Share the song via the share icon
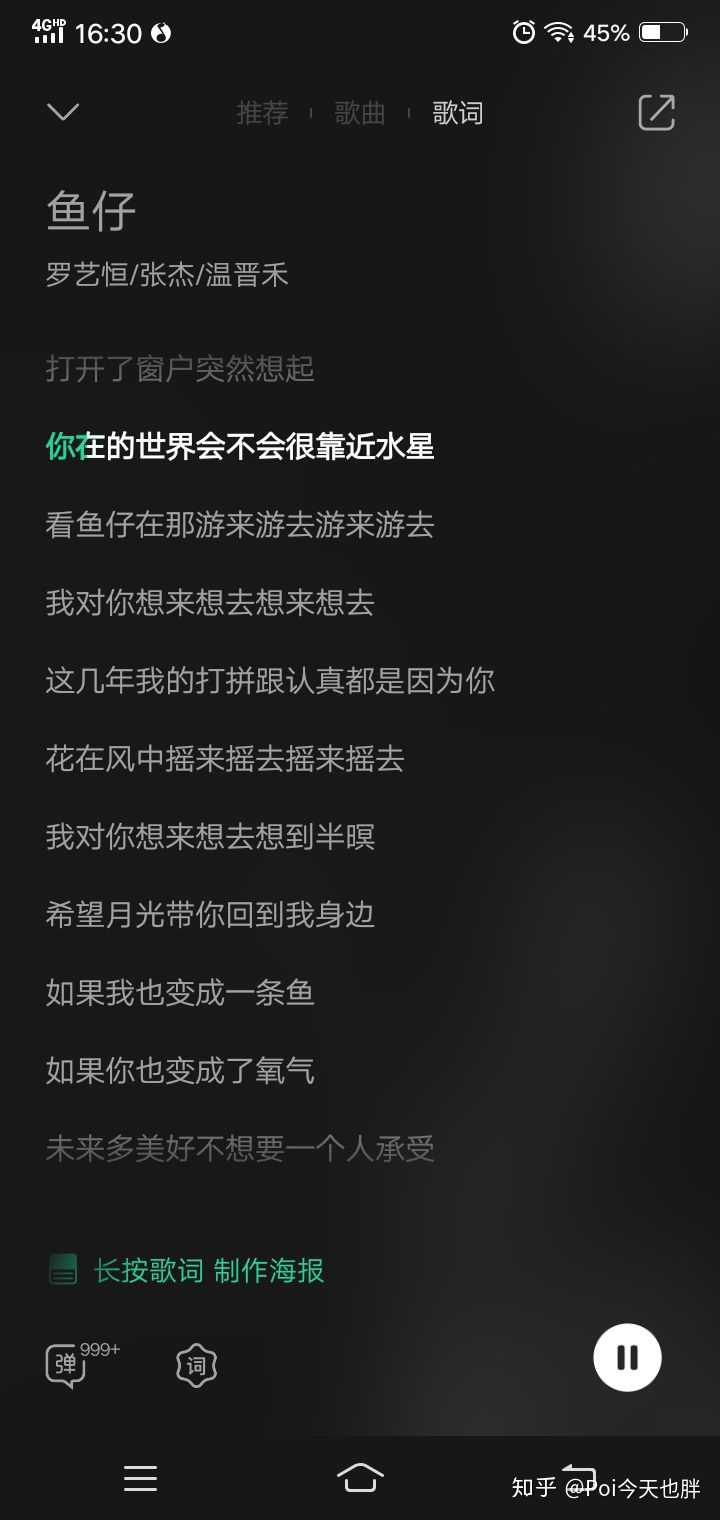 point(657,112)
